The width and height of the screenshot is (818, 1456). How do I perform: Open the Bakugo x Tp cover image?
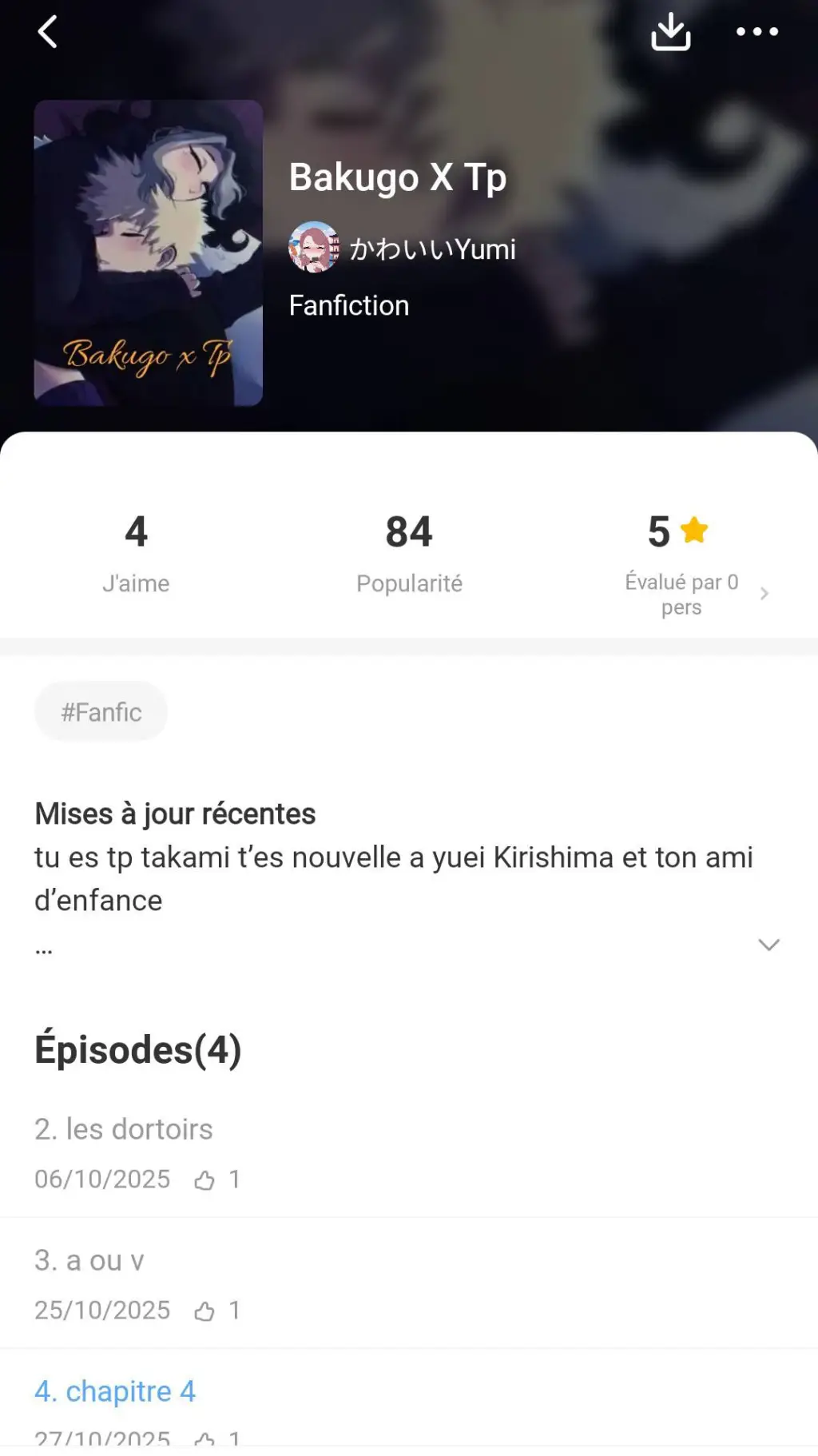[x=149, y=253]
